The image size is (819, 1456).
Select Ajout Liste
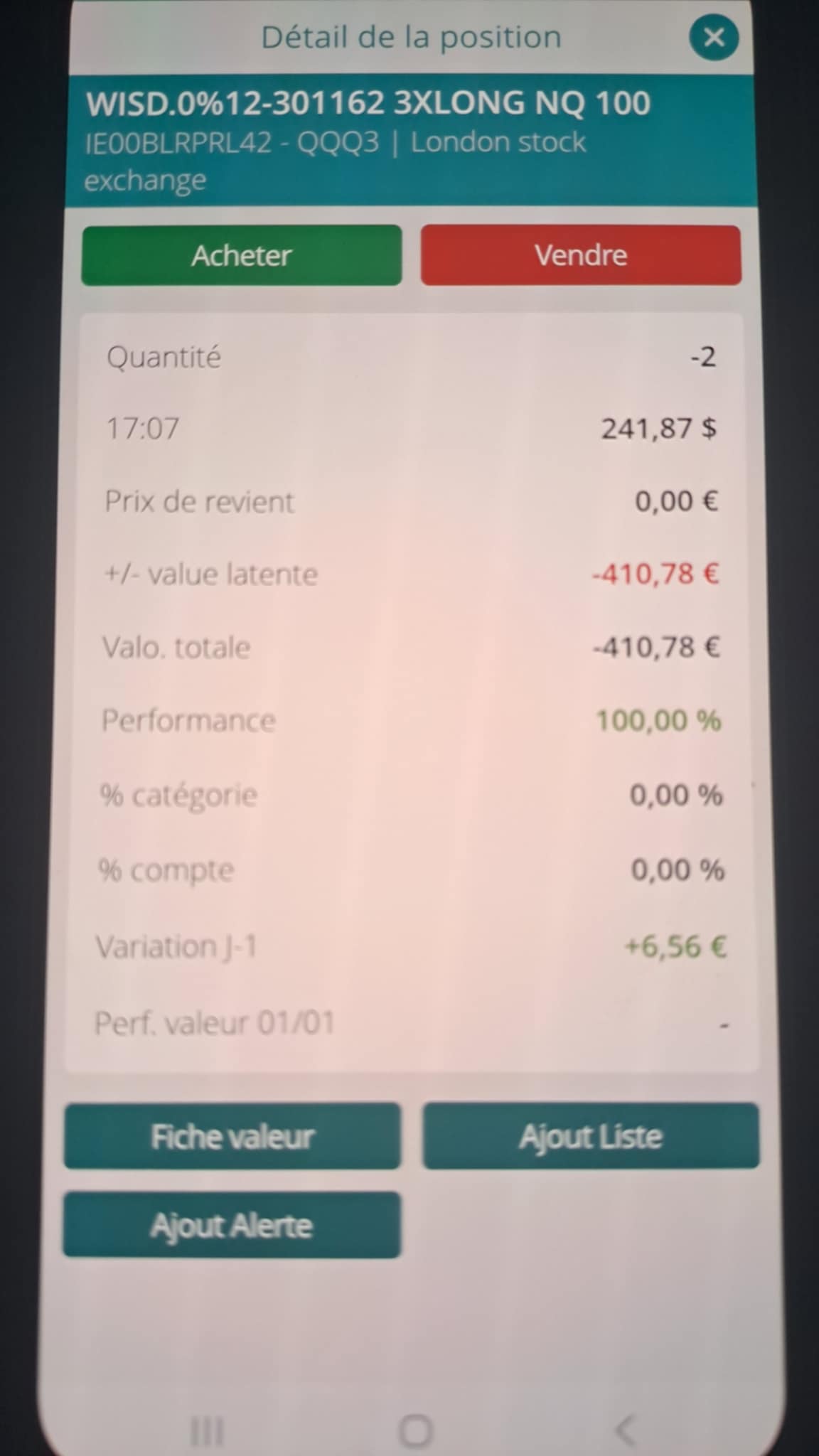tap(591, 1136)
